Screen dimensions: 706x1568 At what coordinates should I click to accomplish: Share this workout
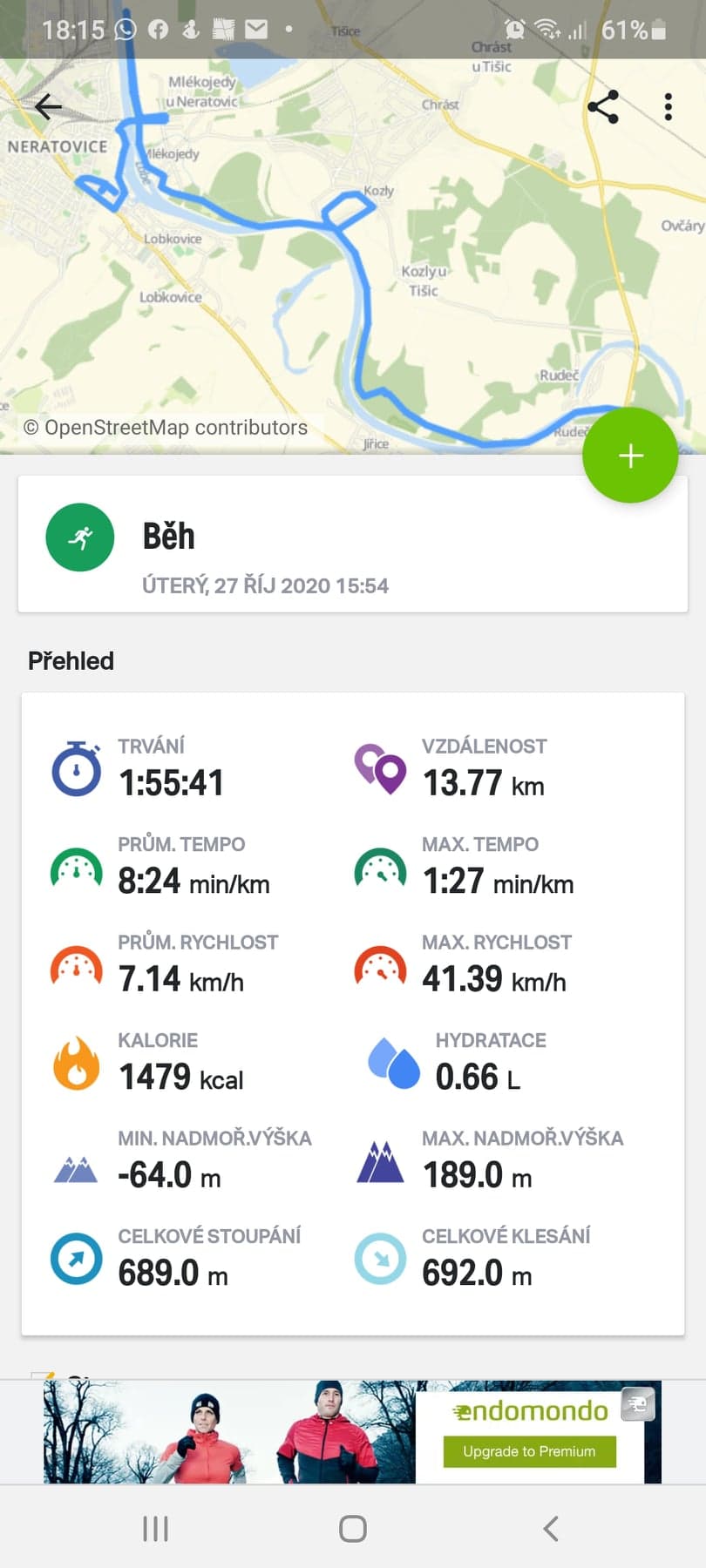(603, 107)
